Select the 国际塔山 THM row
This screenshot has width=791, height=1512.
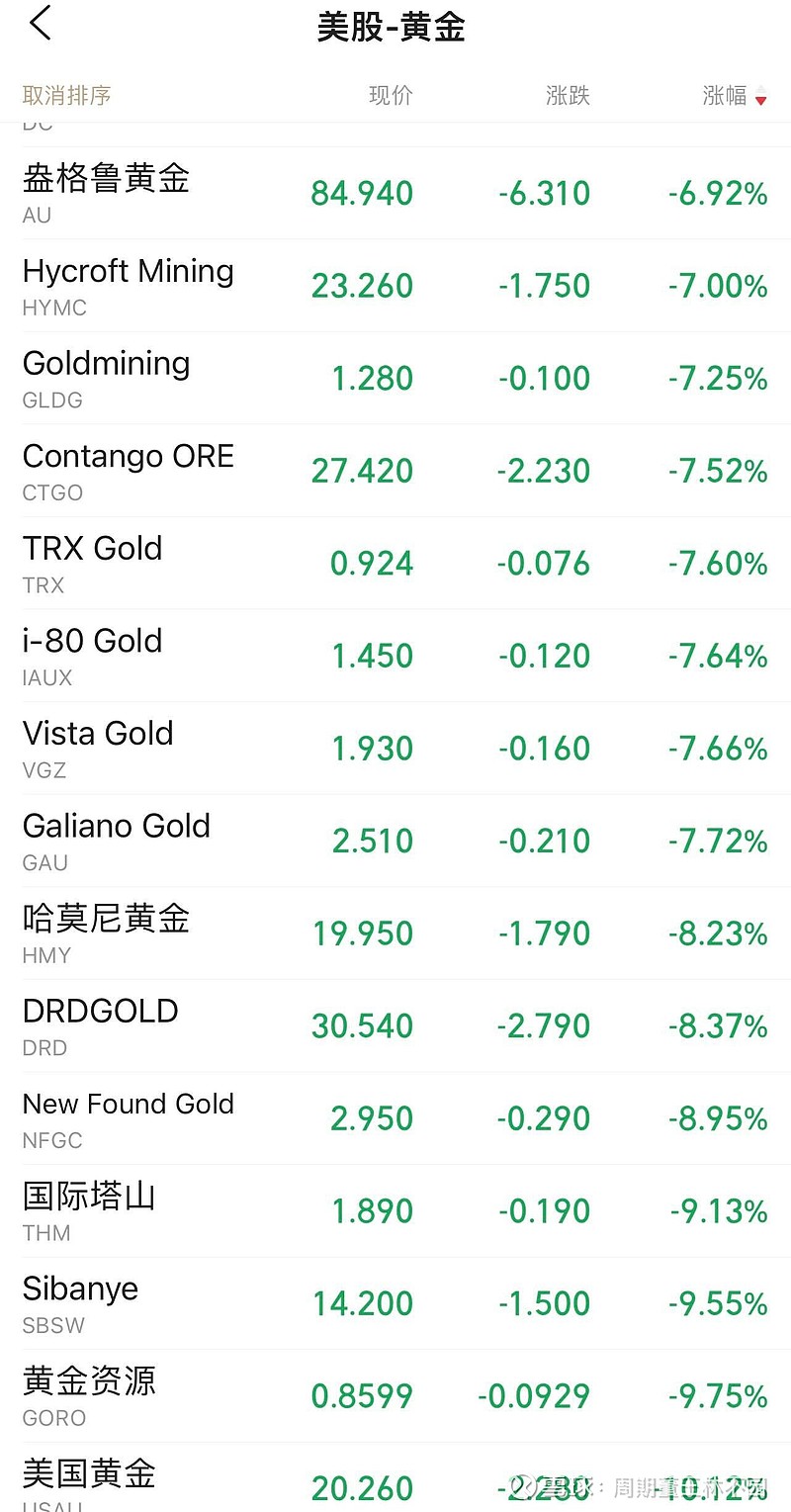pos(395,1210)
